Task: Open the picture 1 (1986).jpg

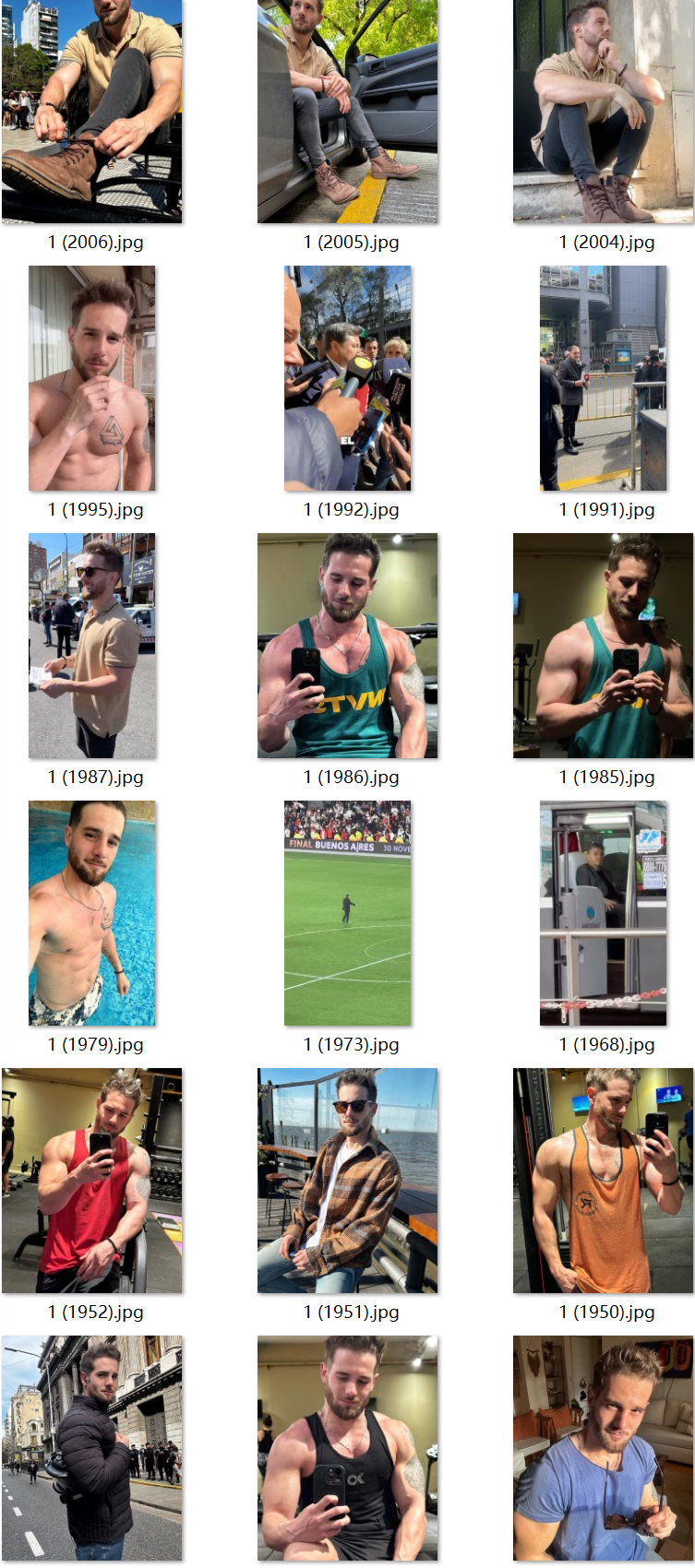Action: click(348, 646)
